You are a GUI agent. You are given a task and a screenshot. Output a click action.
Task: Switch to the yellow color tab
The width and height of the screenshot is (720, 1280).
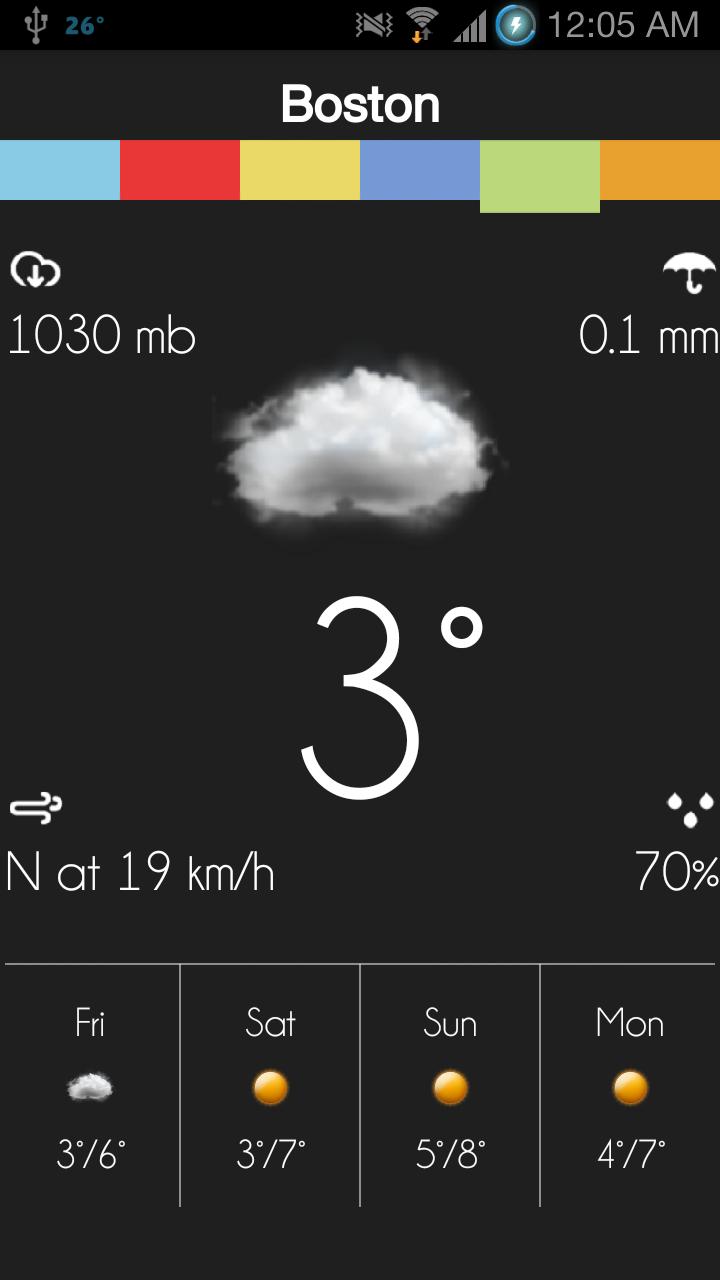(300, 170)
